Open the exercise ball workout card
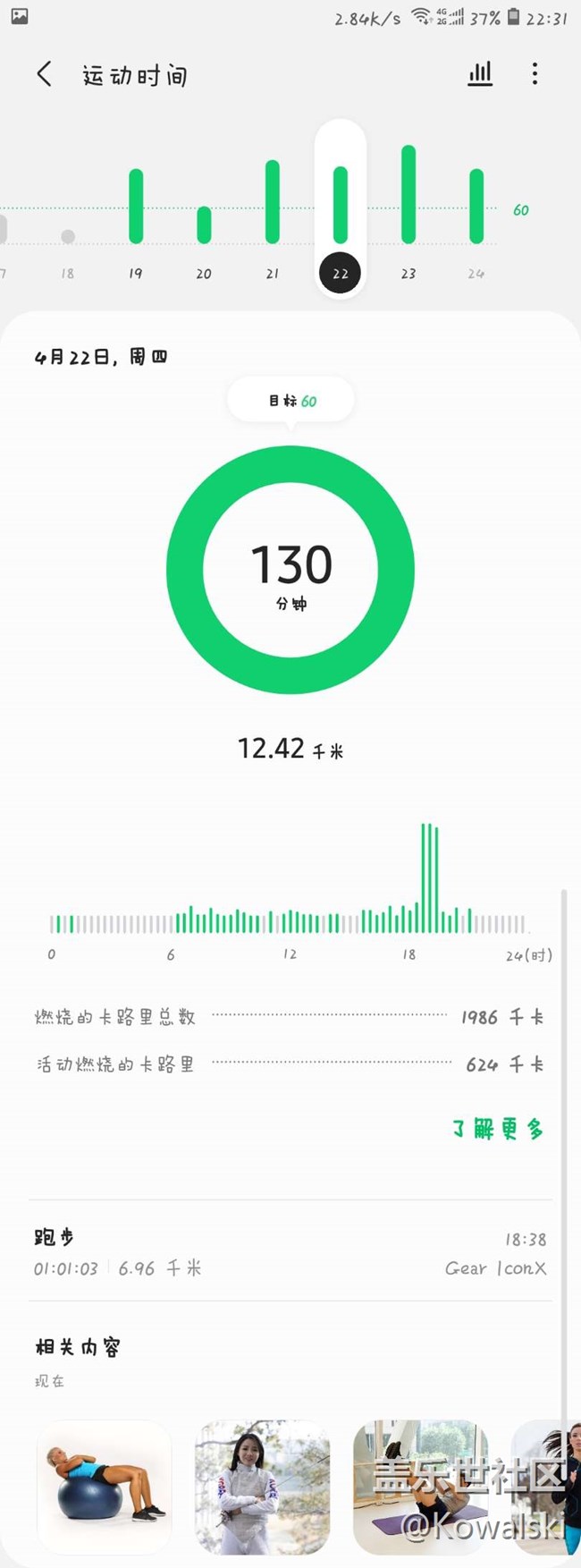Image resolution: width=581 pixels, height=1568 pixels. (105, 1487)
